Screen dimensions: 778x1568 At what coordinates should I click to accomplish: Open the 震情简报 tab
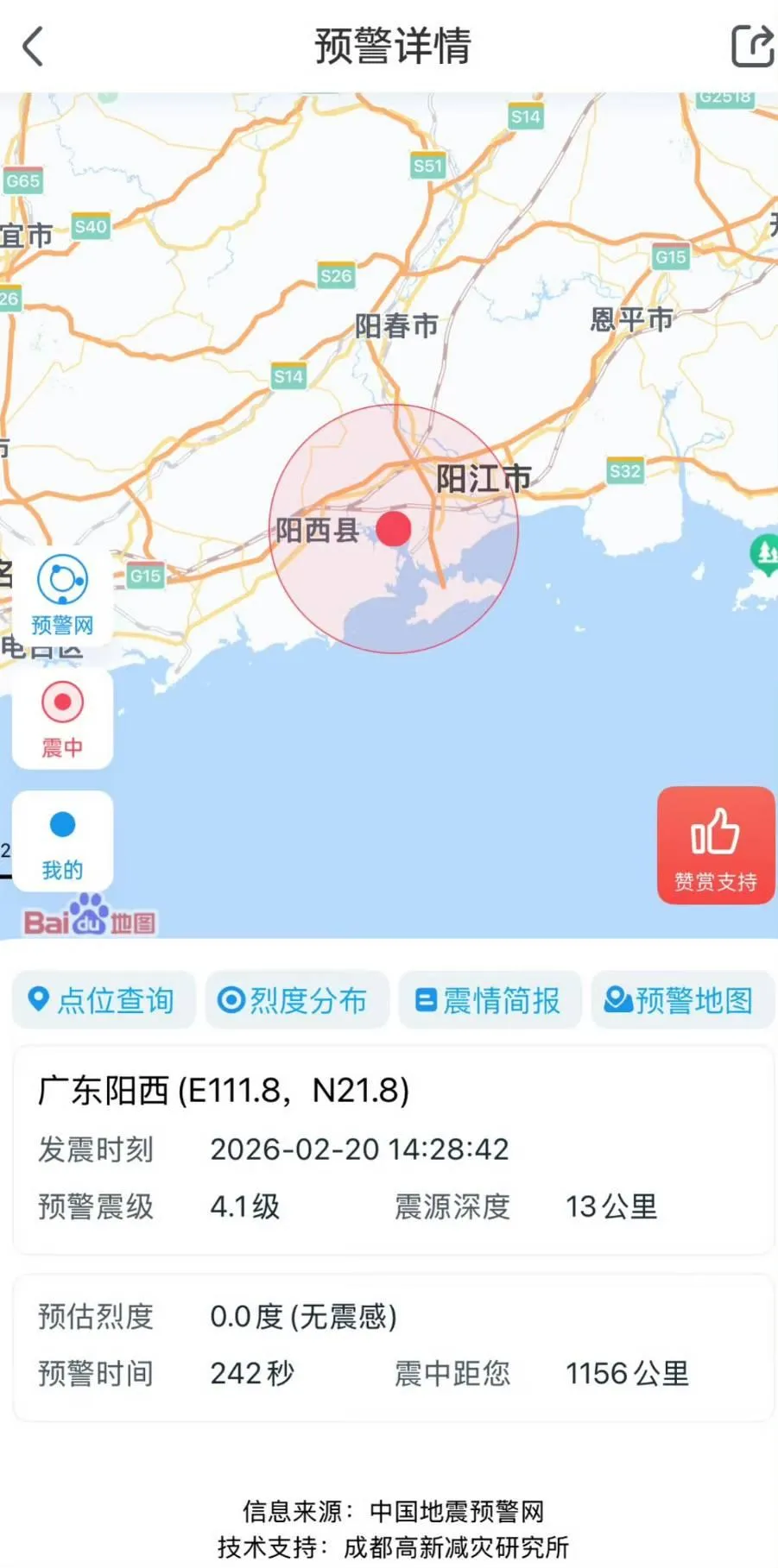pyautogui.click(x=490, y=1000)
